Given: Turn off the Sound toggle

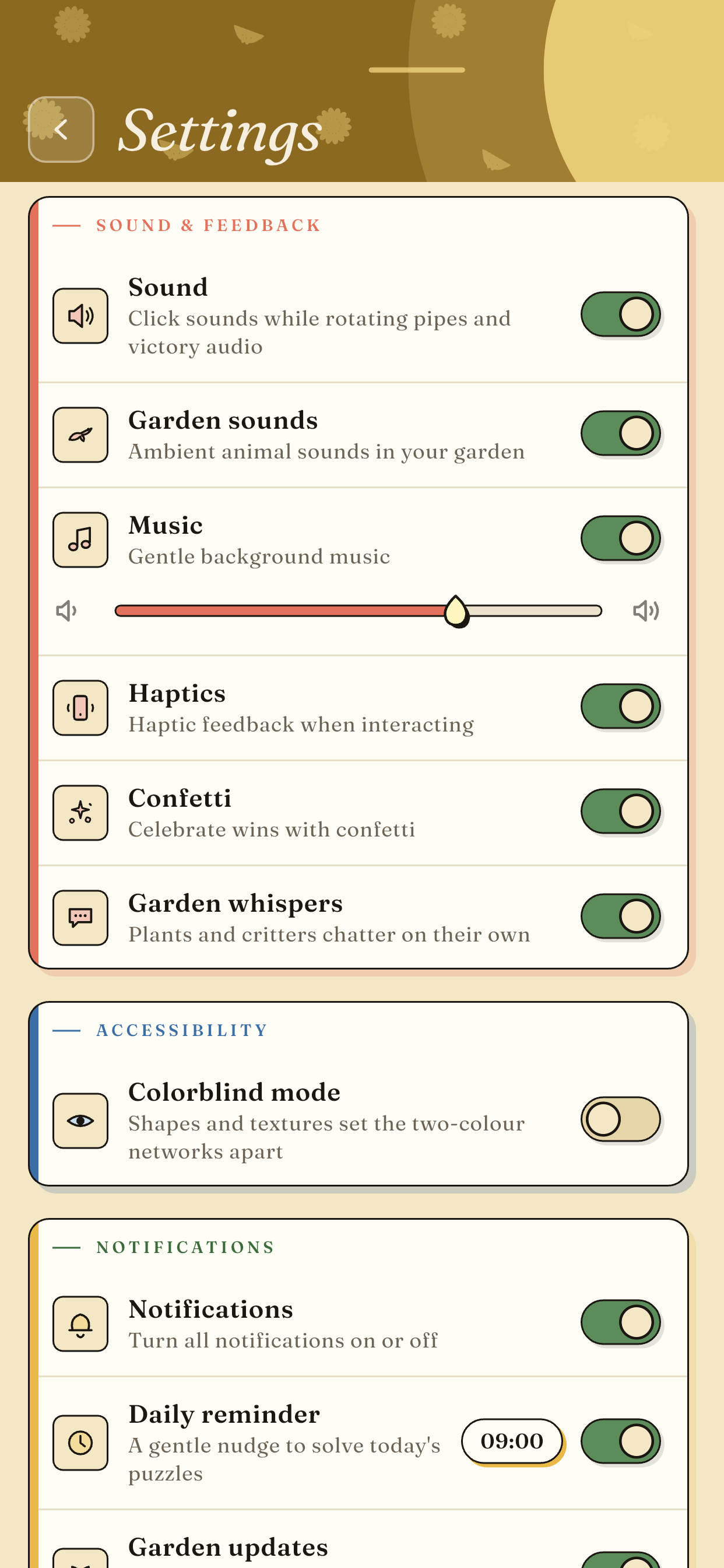Looking at the screenshot, I should click(x=621, y=314).
